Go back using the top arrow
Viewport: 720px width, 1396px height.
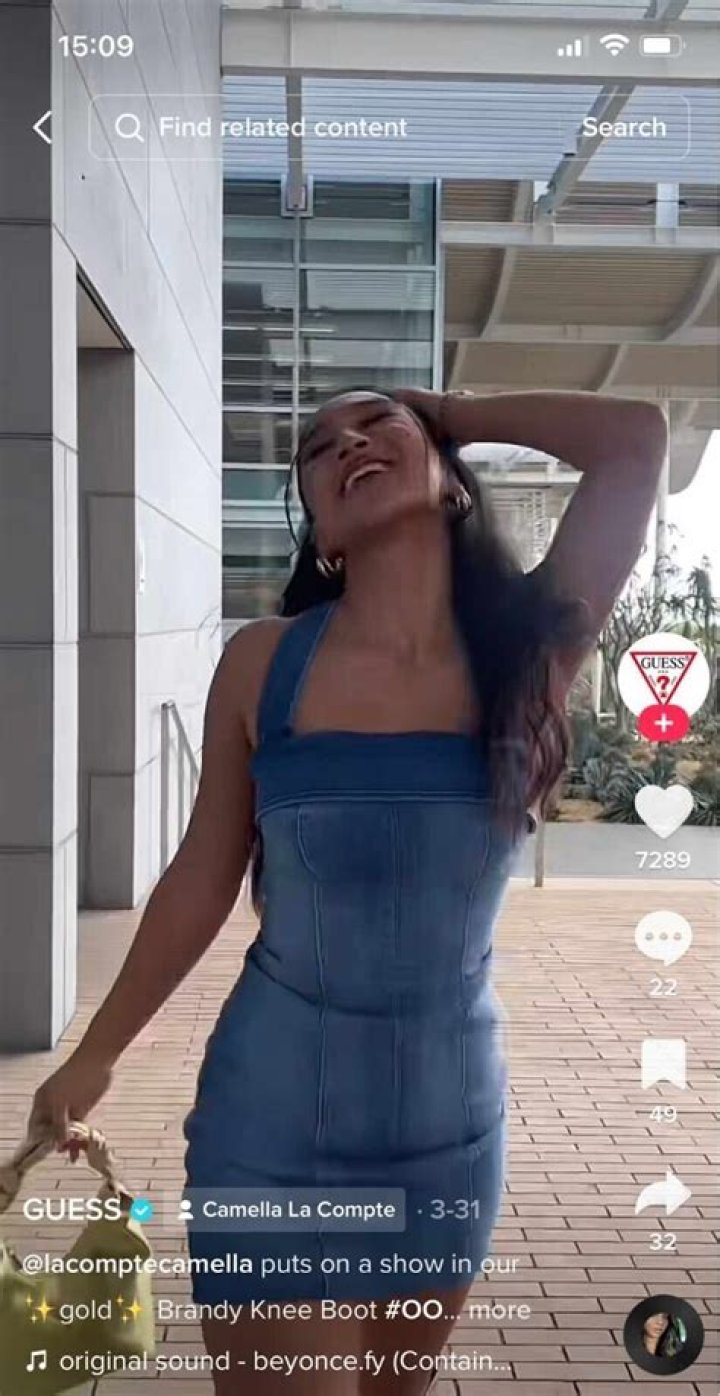tap(42, 128)
